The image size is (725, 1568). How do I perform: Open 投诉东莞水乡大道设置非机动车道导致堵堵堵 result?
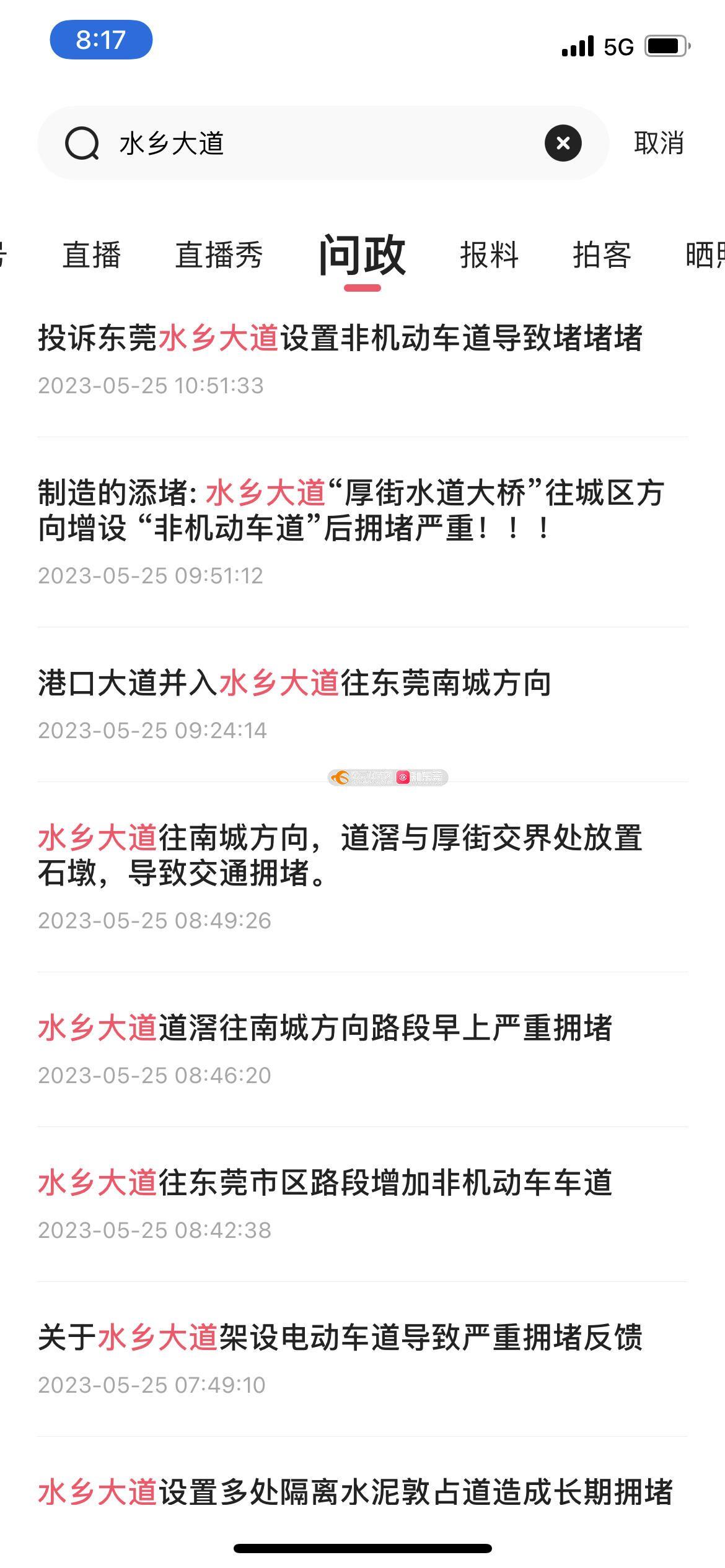pyautogui.click(x=340, y=339)
